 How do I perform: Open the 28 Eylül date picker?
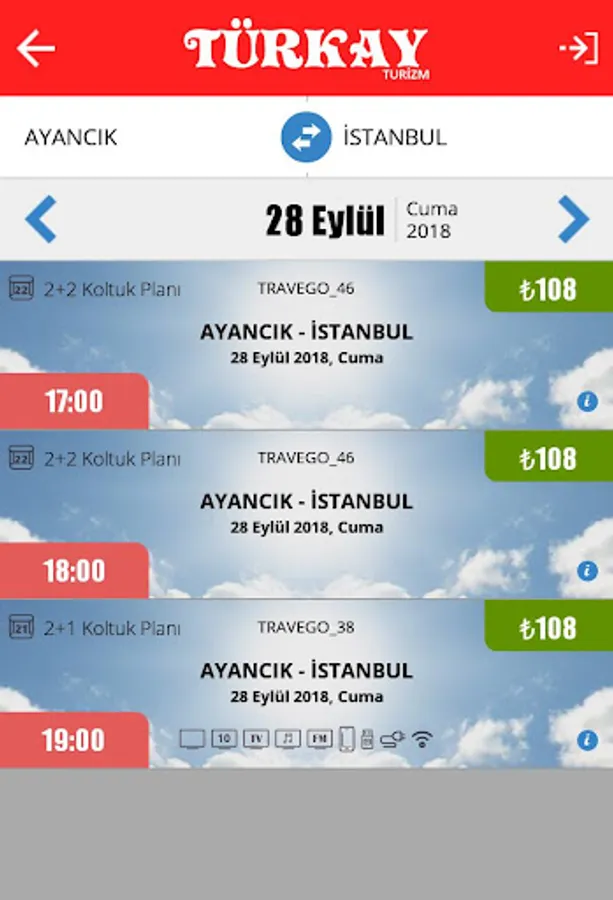tap(326, 220)
